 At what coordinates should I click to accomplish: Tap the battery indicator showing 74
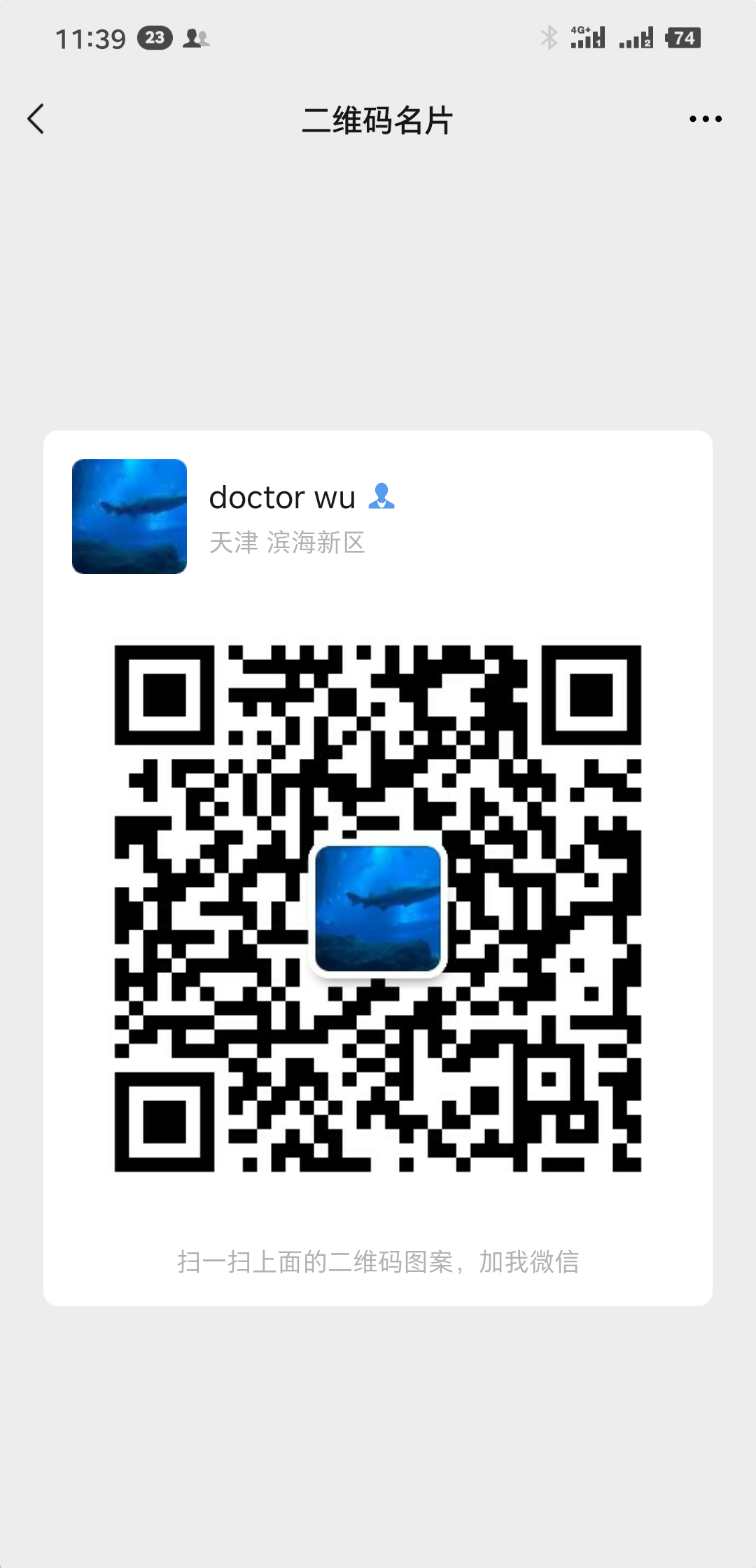684,38
